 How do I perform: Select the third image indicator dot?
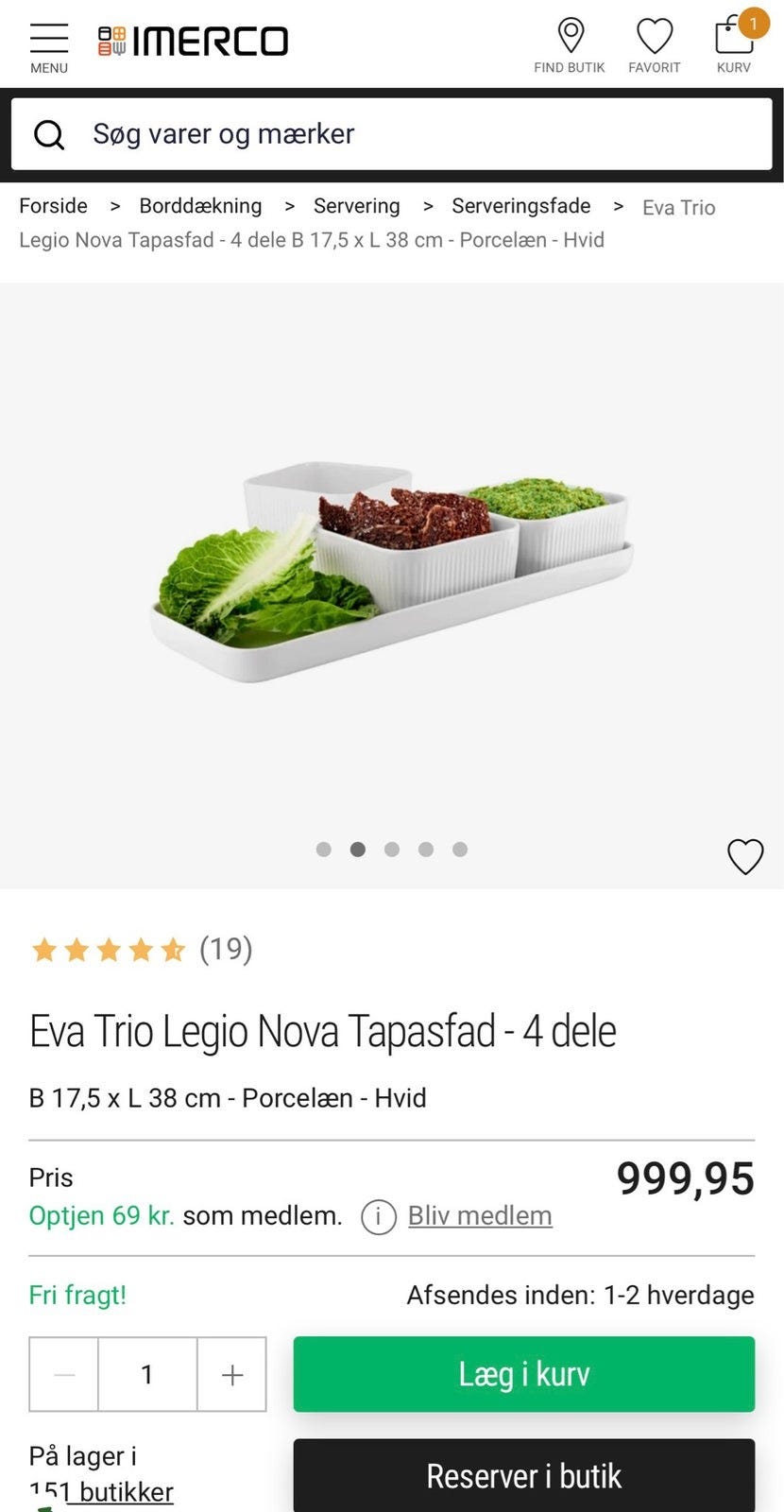coord(392,850)
